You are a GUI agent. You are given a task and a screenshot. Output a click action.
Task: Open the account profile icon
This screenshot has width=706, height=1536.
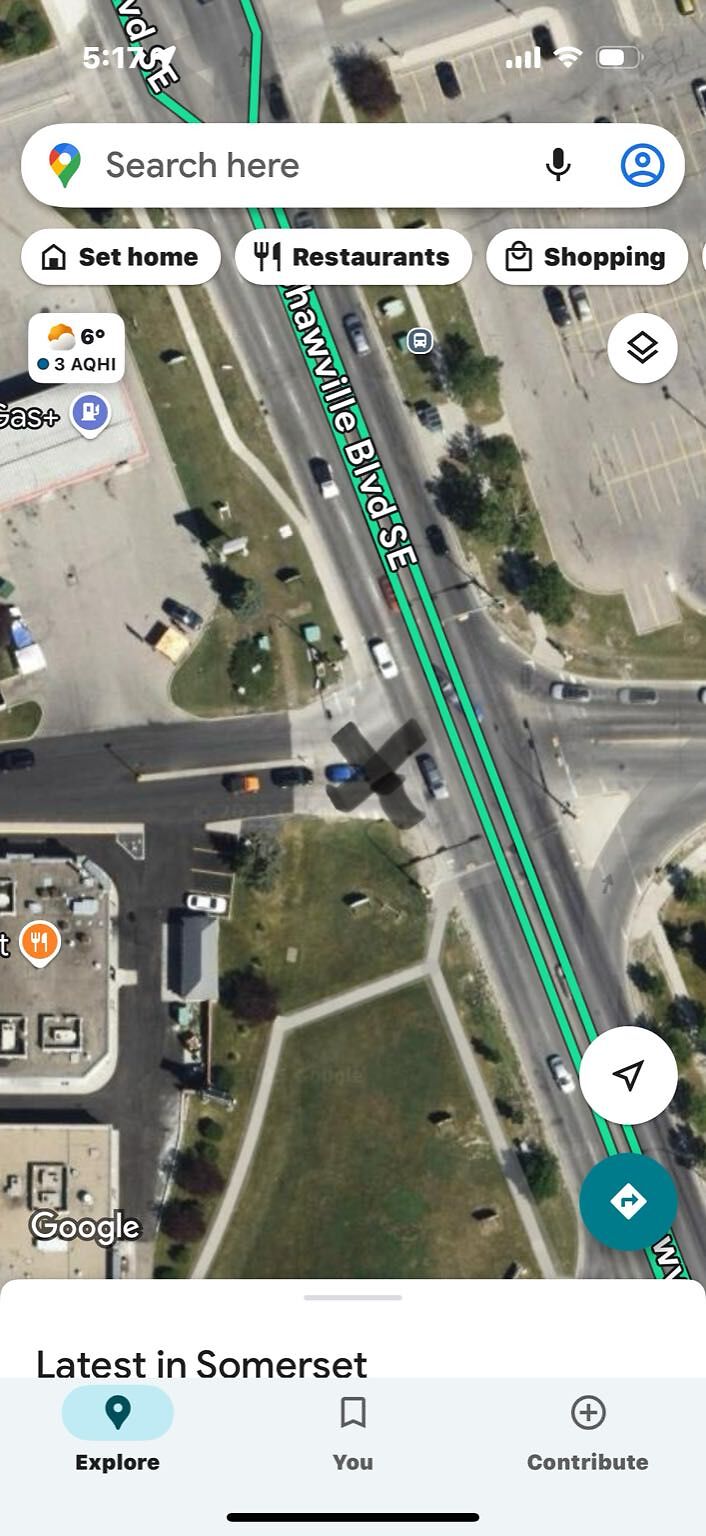[x=642, y=165]
